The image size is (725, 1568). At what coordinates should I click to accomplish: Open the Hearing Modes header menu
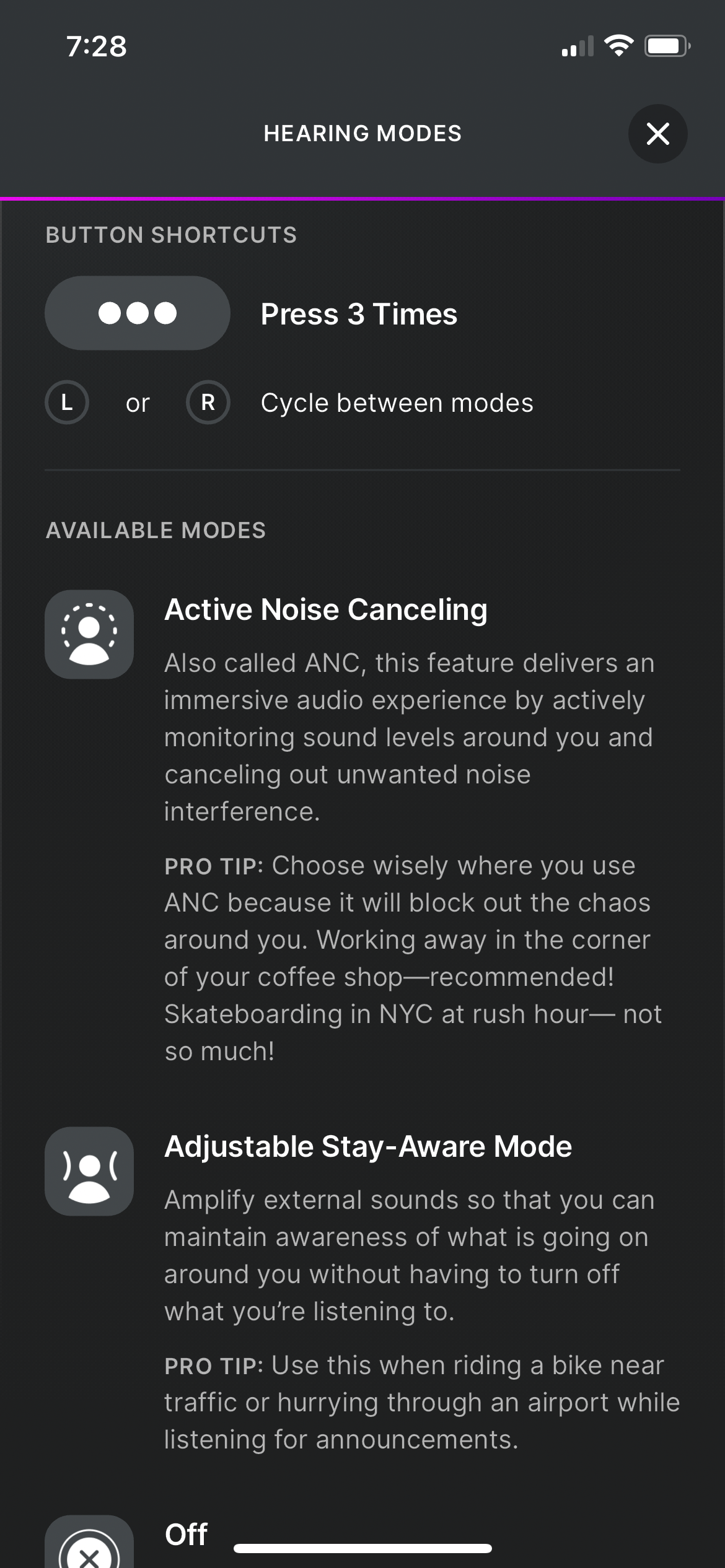pyautogui.click(x=362, y=133)
